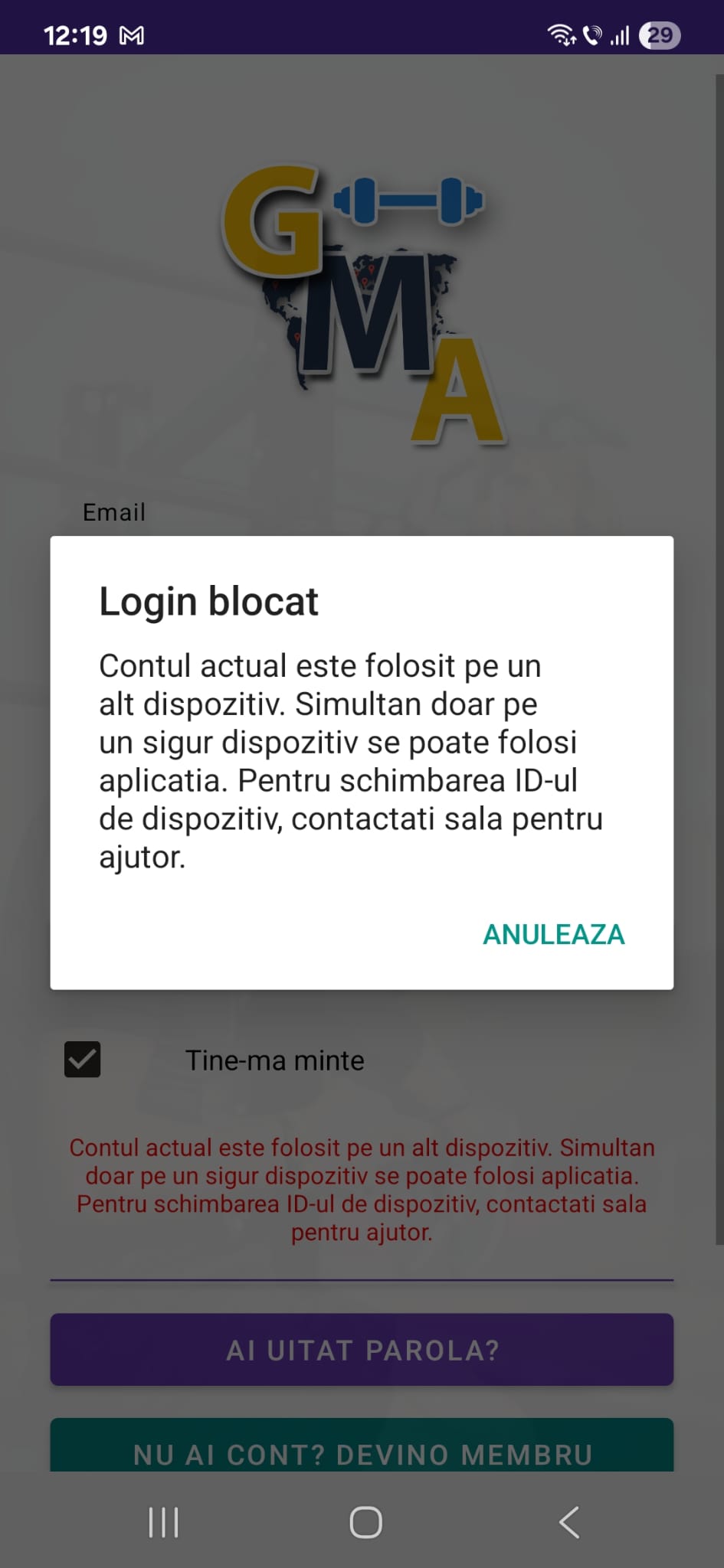Go back with the system back button

click(x=568, y=1522)
